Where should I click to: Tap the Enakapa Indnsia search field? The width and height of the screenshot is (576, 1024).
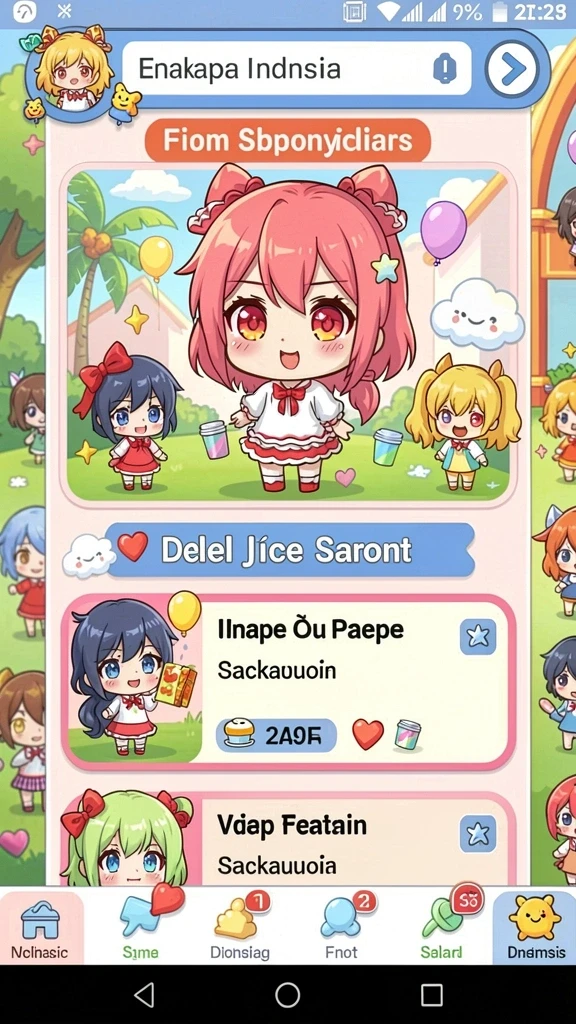pyautogui.click(x=296, y=69)
